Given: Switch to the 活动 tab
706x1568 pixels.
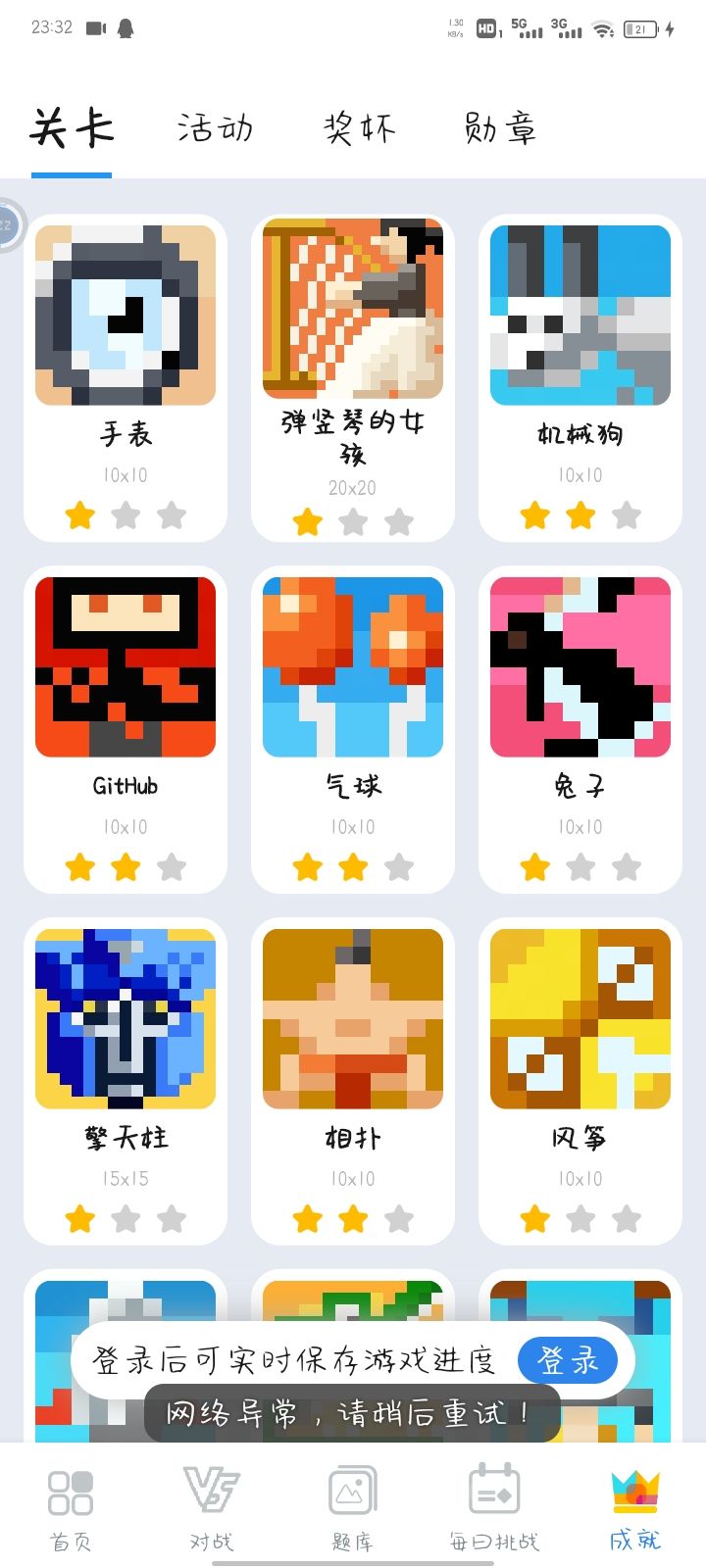Looking at the screenshot, I should [x=216, y=127].
